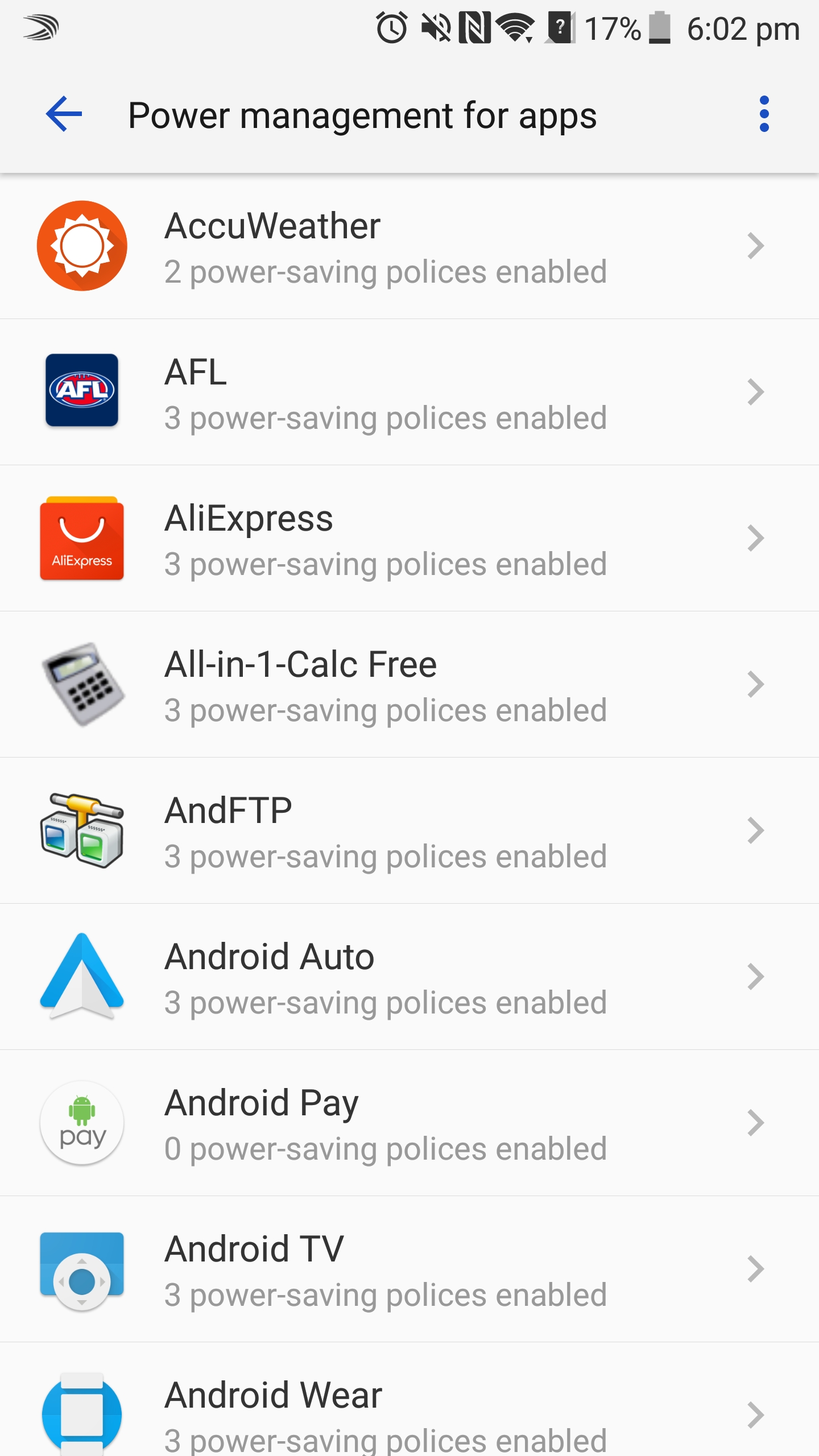Screen dimensions: 819x1456
Task: Open Android Auto power settings
Action: pyautogui.click(x=409, y=977)
